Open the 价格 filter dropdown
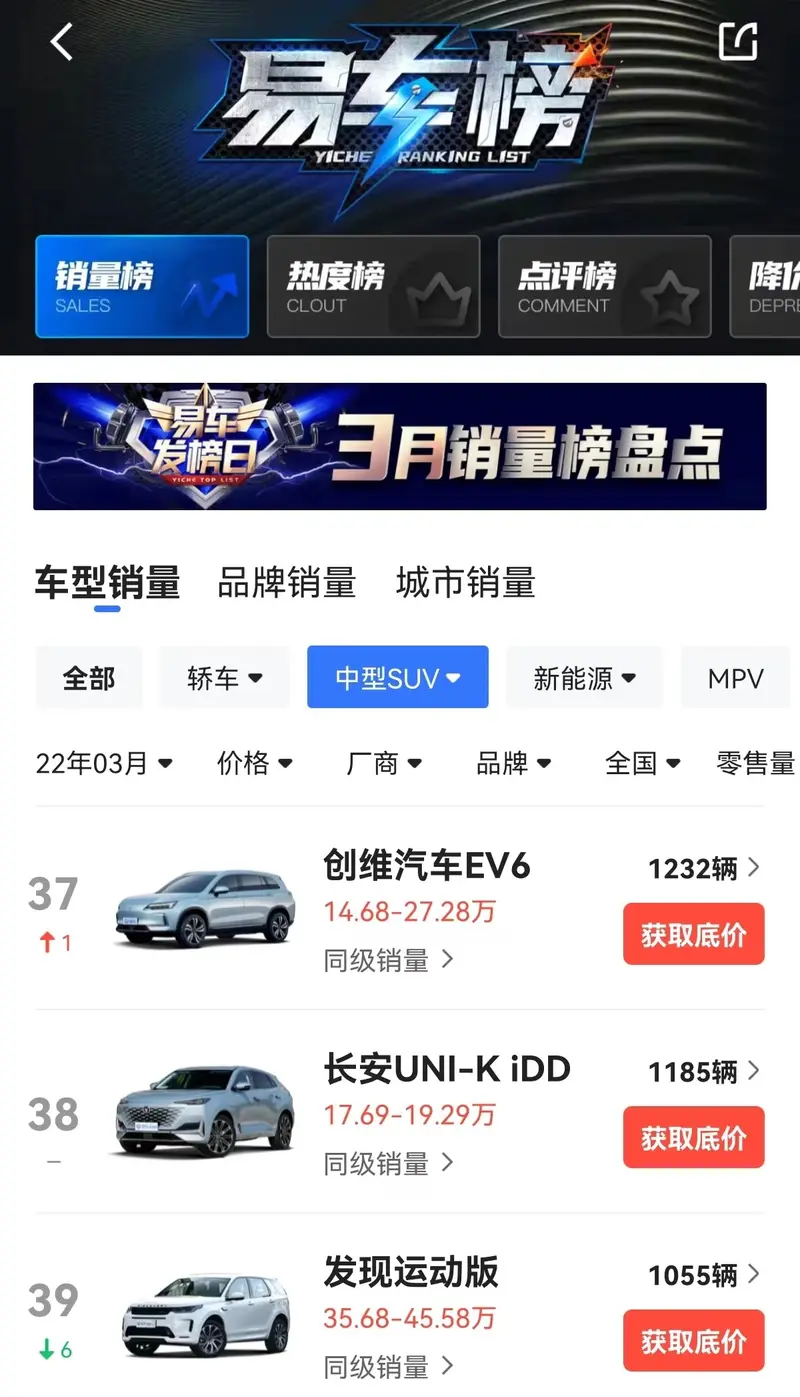The width and height of the screenshot is (800, 1397). 255,764
